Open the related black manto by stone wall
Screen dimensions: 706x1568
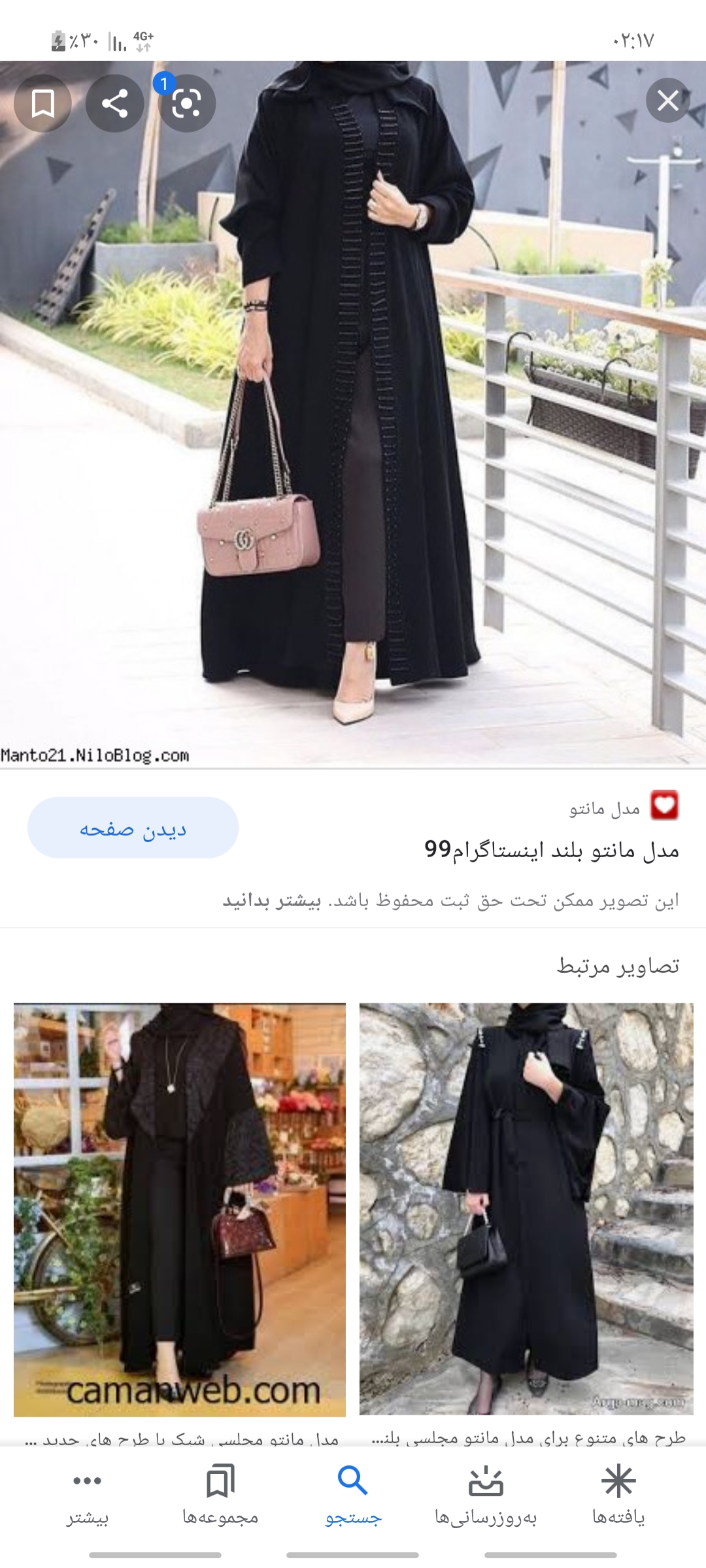[526, 1209]
